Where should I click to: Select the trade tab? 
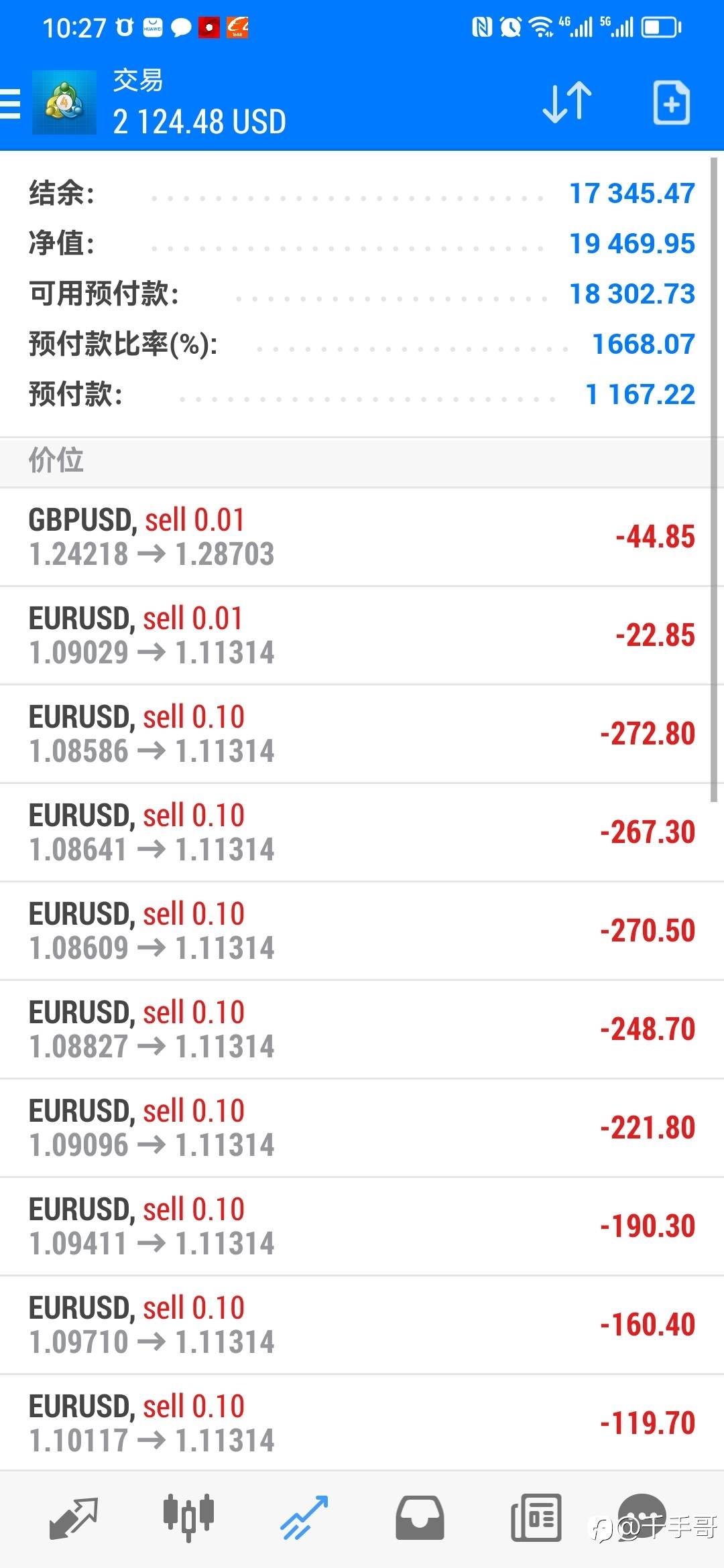pos(304,1518)
